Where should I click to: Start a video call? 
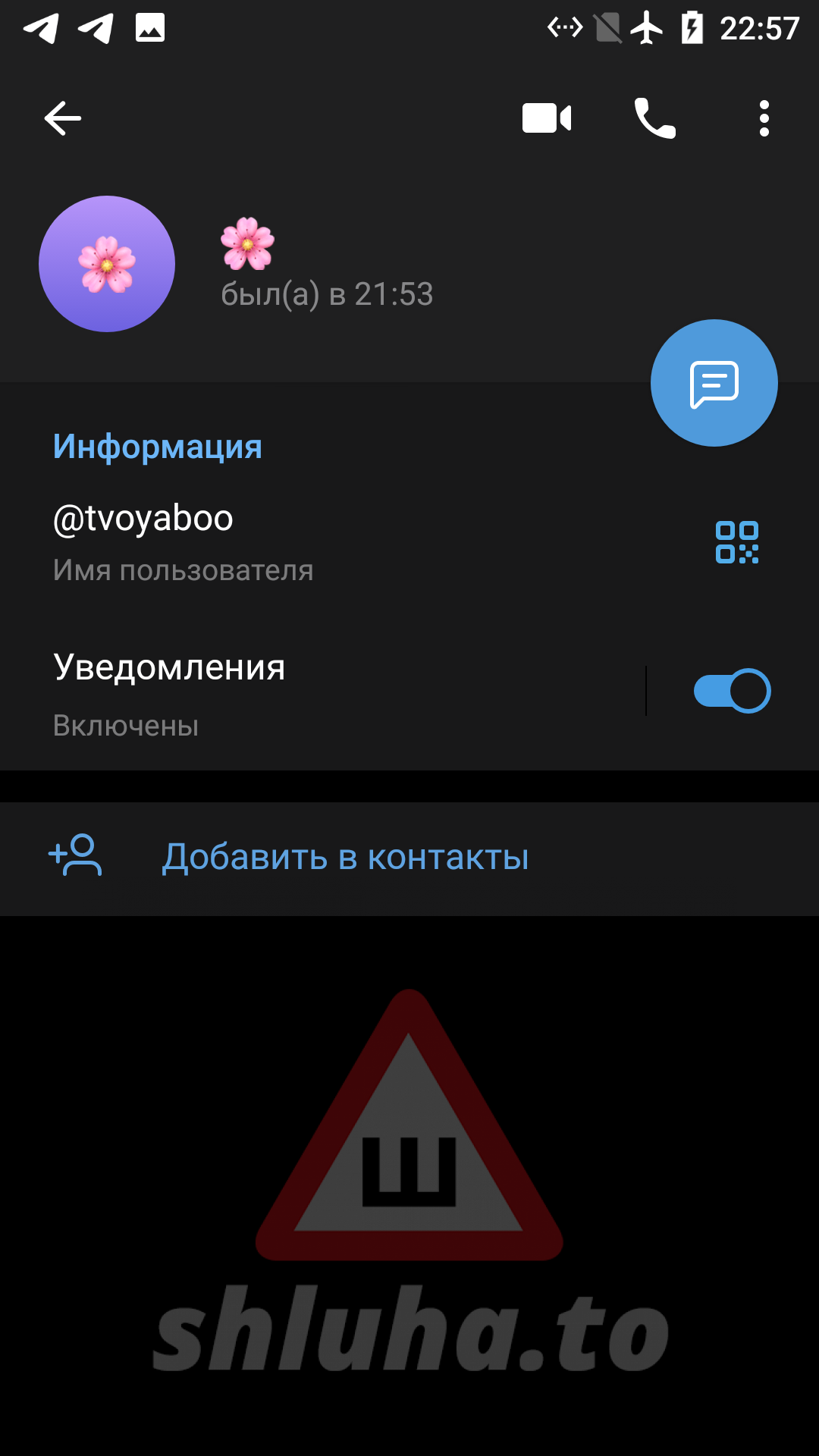point(547,118)
